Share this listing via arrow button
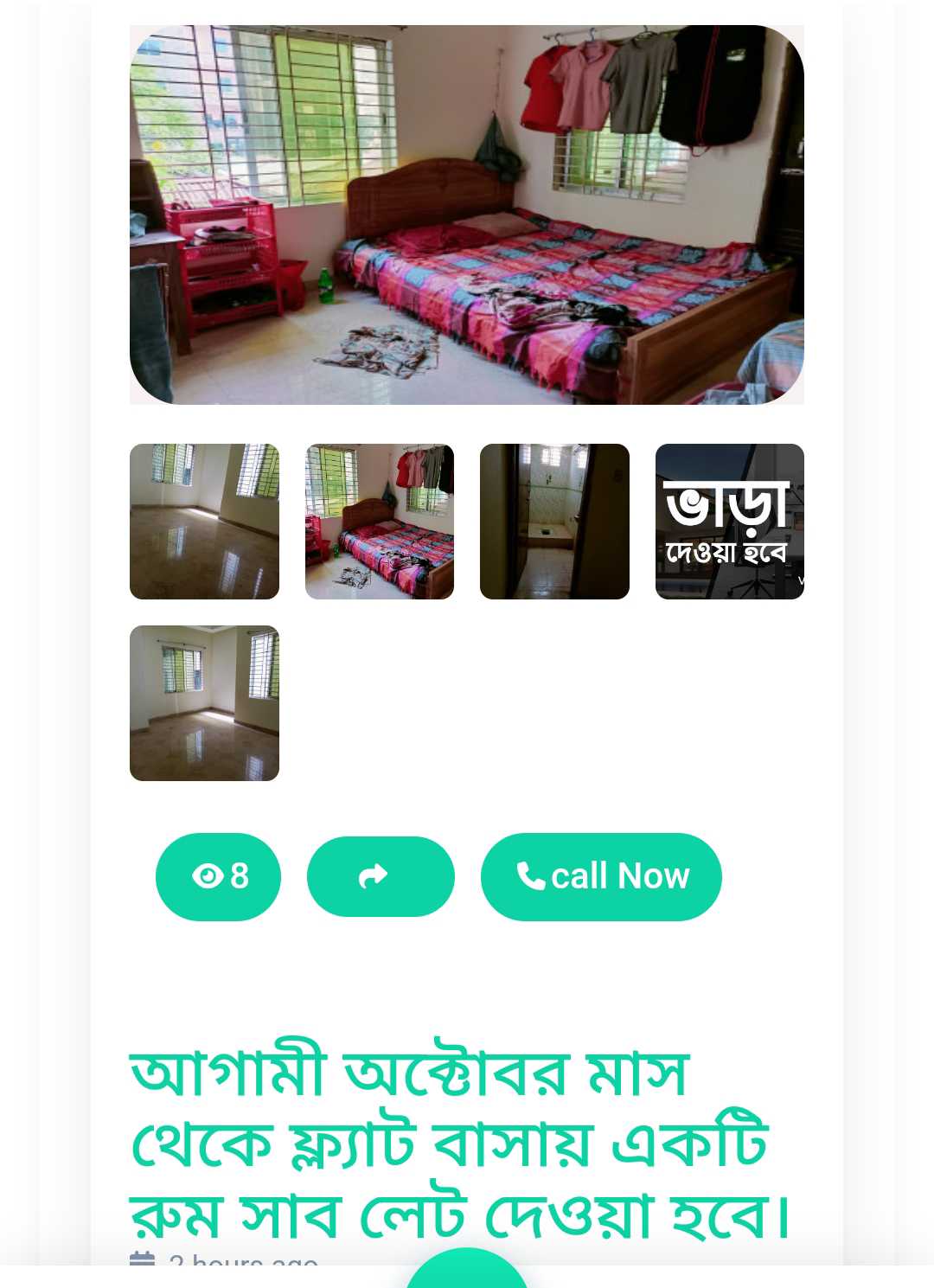 (x=381, y=876)
